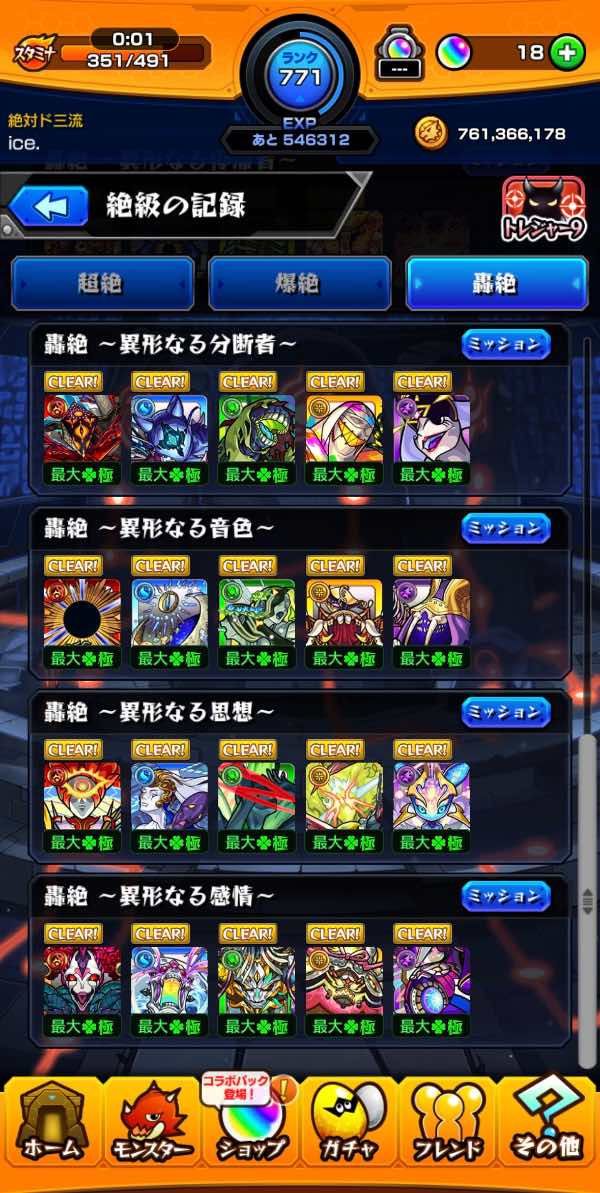Select the 轟絶 tab
The height and width of the screenshot is (1193, 600).
point(496,283)
